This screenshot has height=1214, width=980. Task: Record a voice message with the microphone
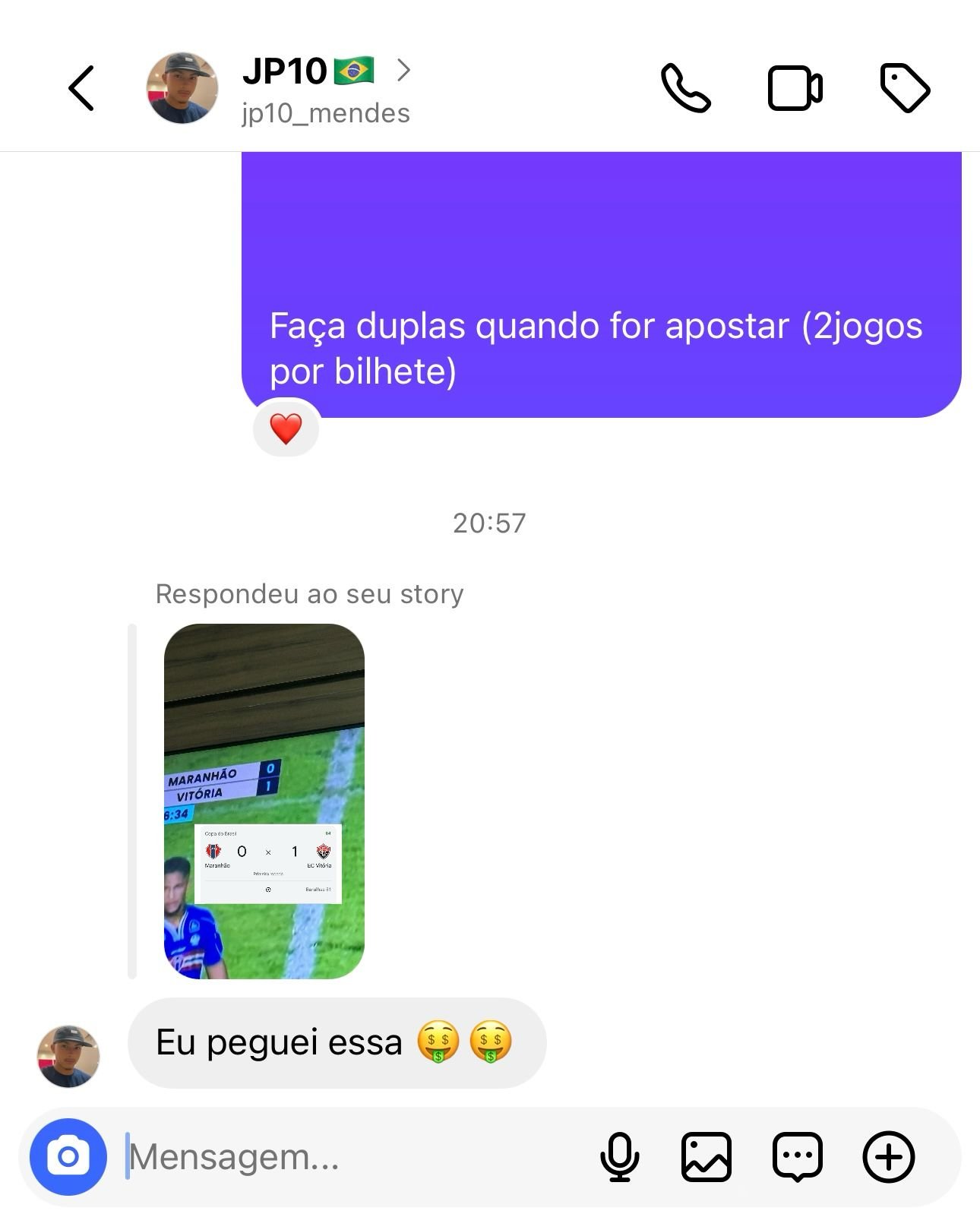[x=620, y=1157]
